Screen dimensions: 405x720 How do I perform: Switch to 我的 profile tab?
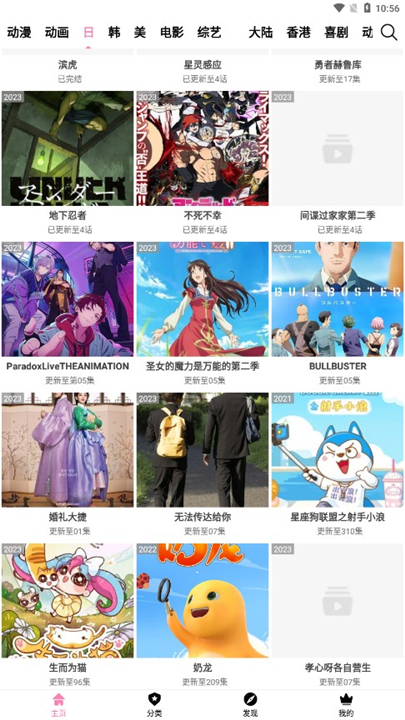[346, 705]
